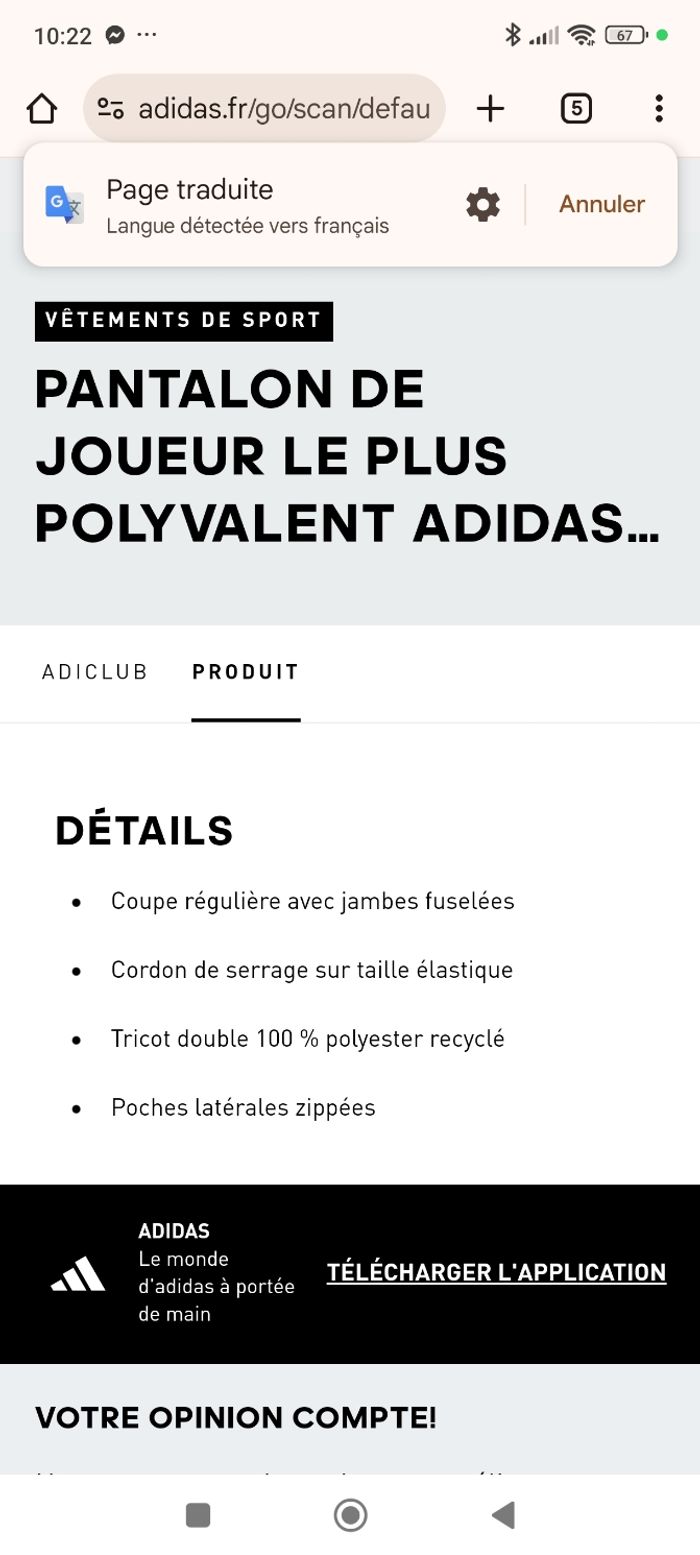This screenshot has height=1555, width=700.
Task: Show the open tabs switcher
Action: coord(576,108)
